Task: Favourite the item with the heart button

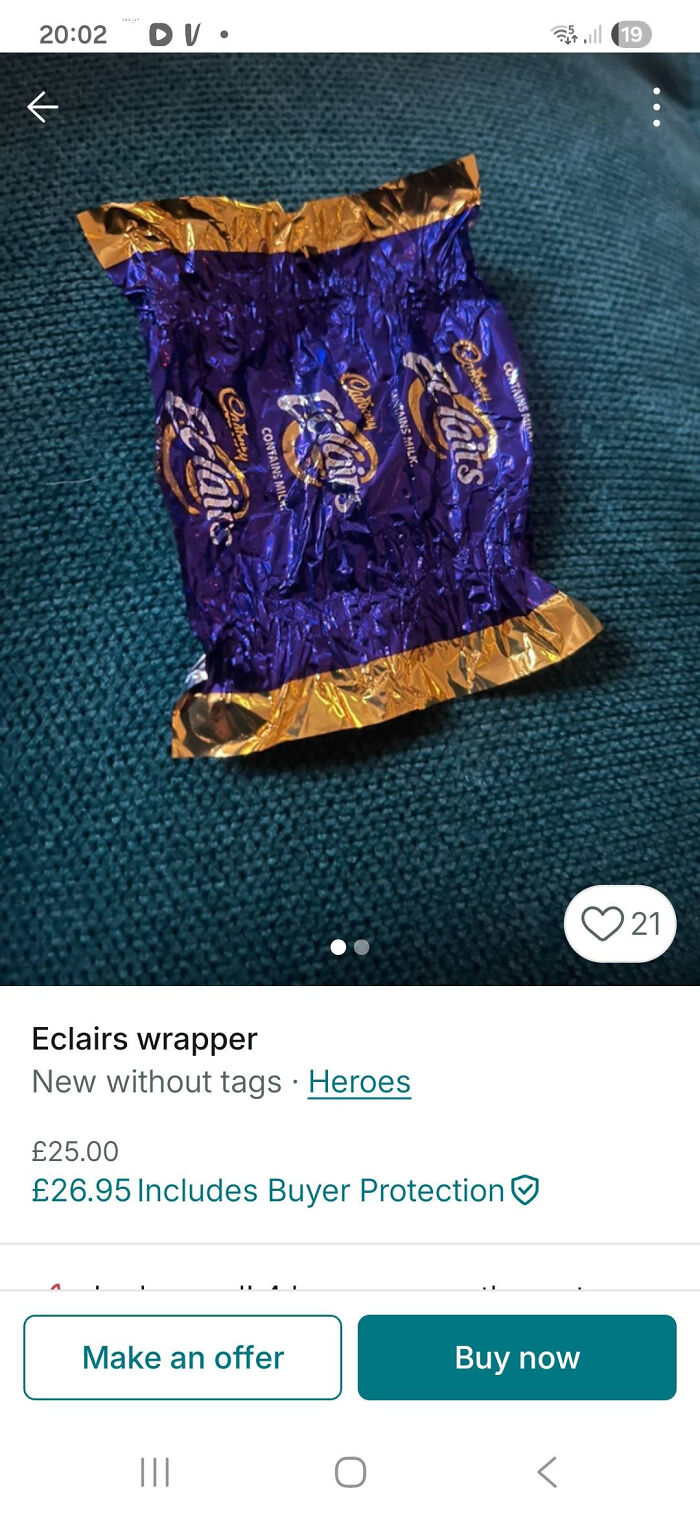Action: click(620, 924)
